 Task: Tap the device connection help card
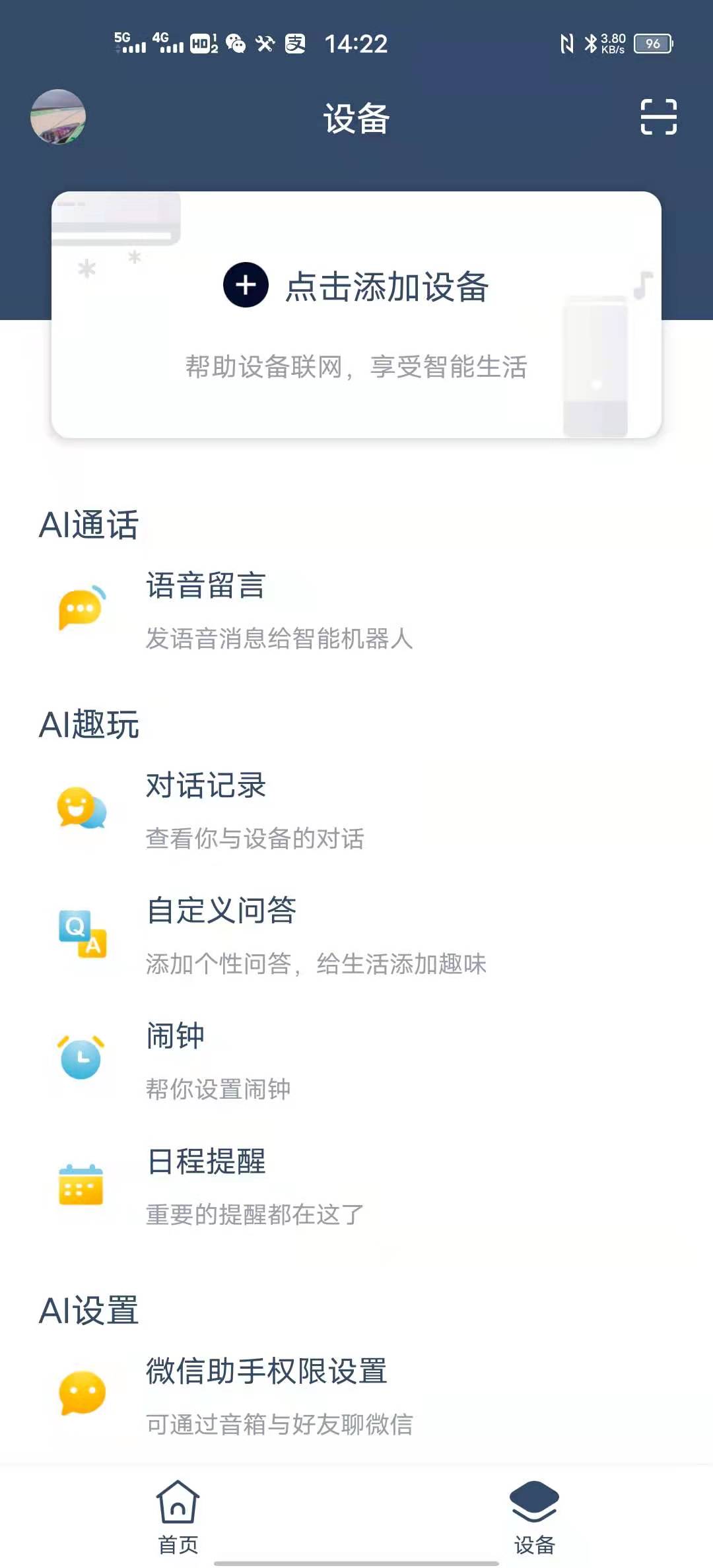tap(356, 368)
